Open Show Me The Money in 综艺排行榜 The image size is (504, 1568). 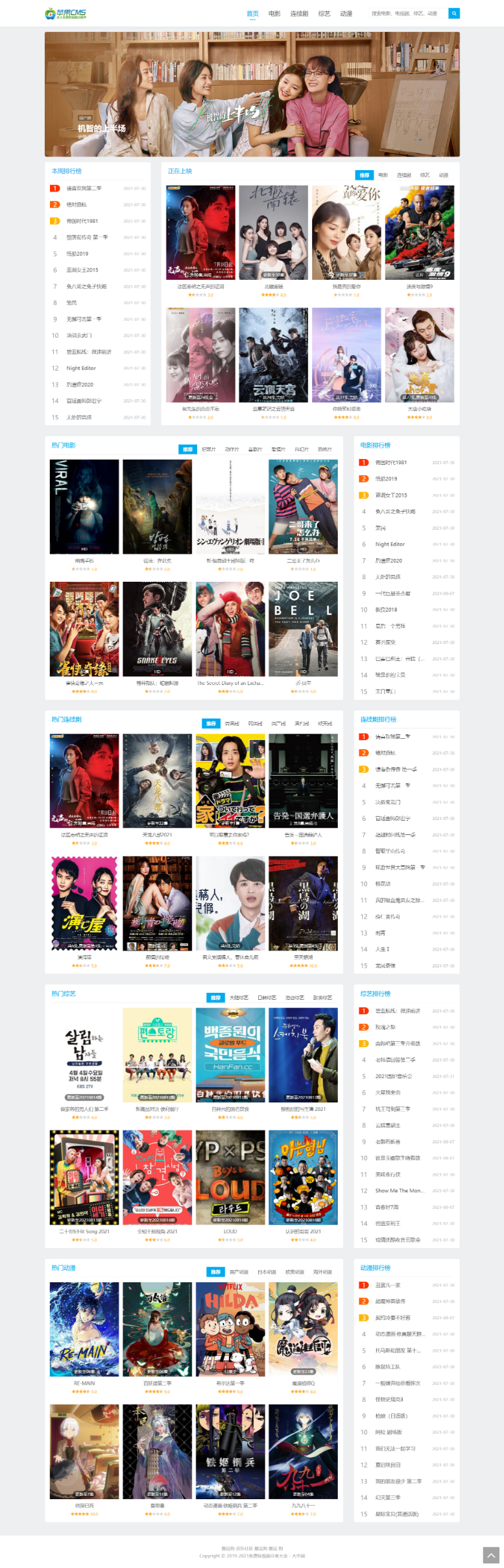coord(399,1191)
